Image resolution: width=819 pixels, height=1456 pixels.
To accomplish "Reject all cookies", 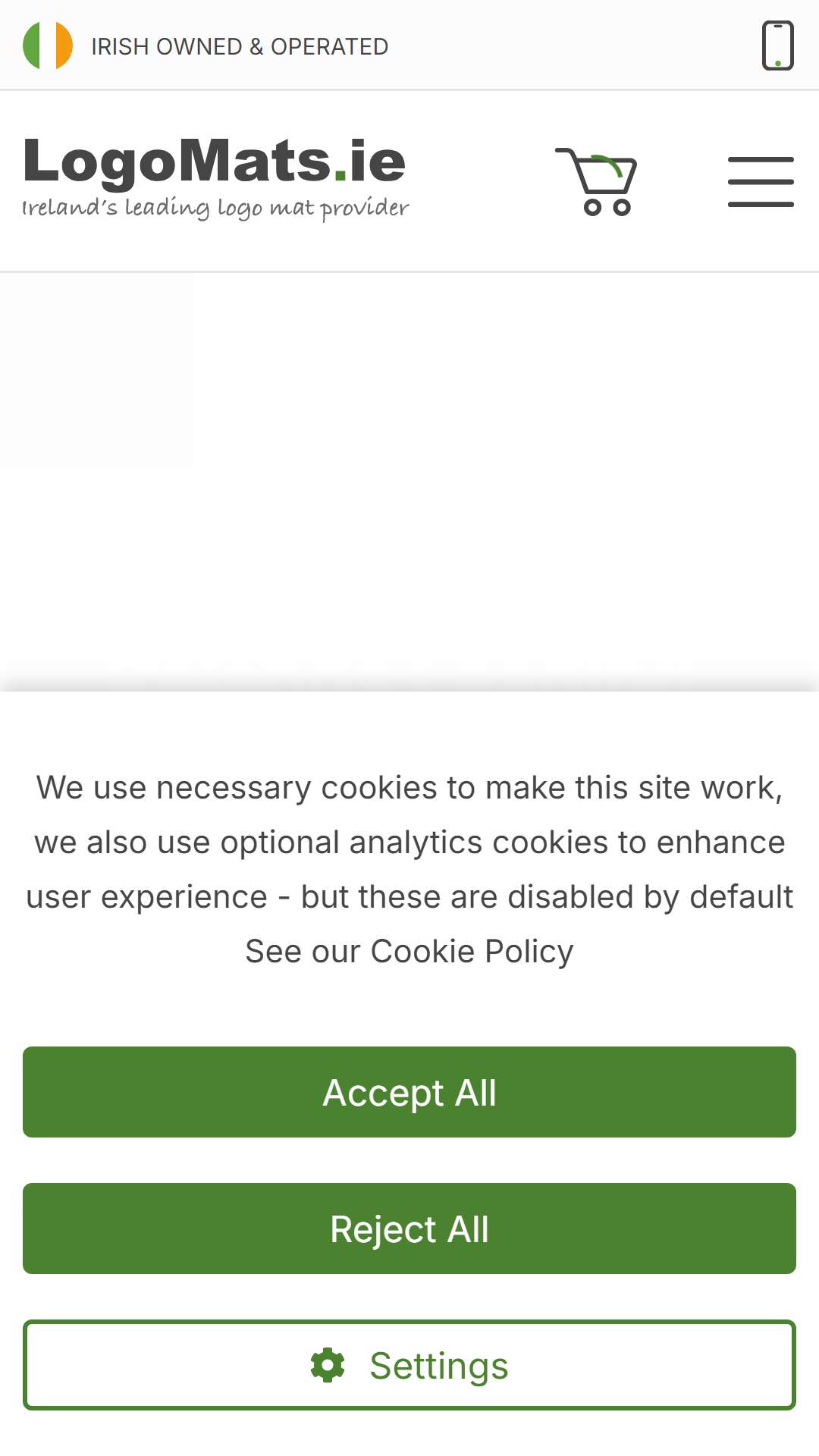I will 409,1228.
